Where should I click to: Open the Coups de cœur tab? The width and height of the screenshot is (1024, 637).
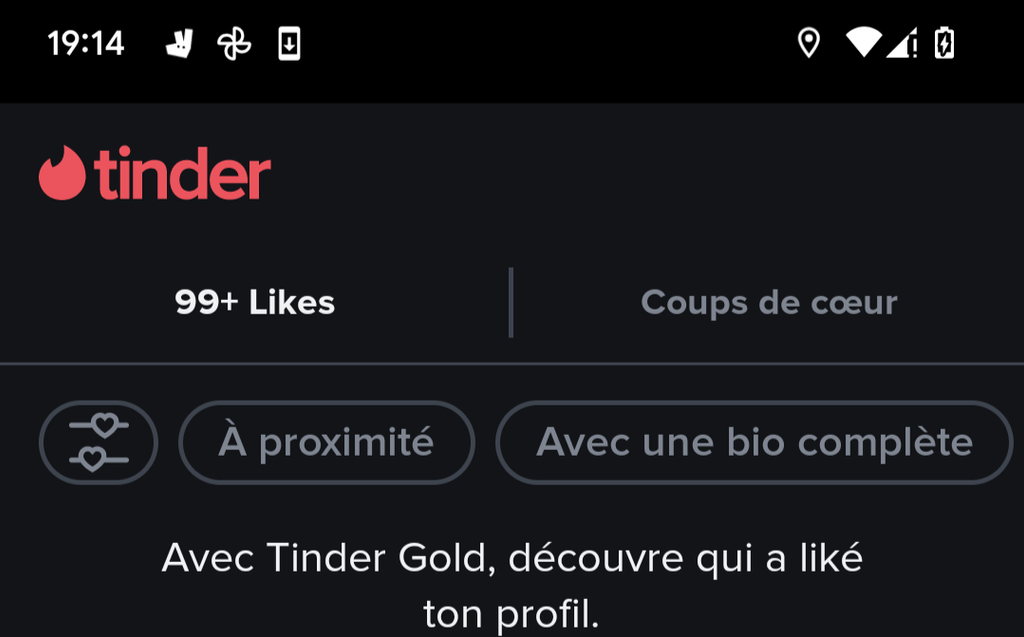coord(768,302)
